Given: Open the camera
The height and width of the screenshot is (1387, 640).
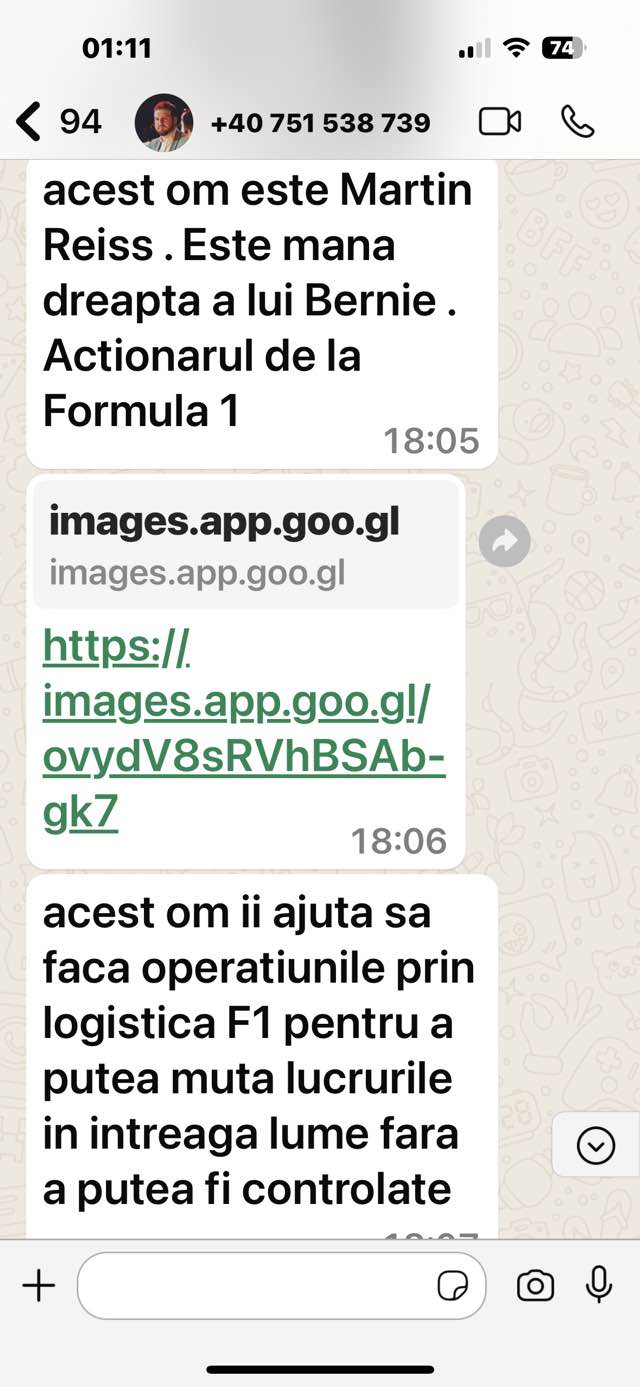Looking at the screenshot, I should 535,1286.
